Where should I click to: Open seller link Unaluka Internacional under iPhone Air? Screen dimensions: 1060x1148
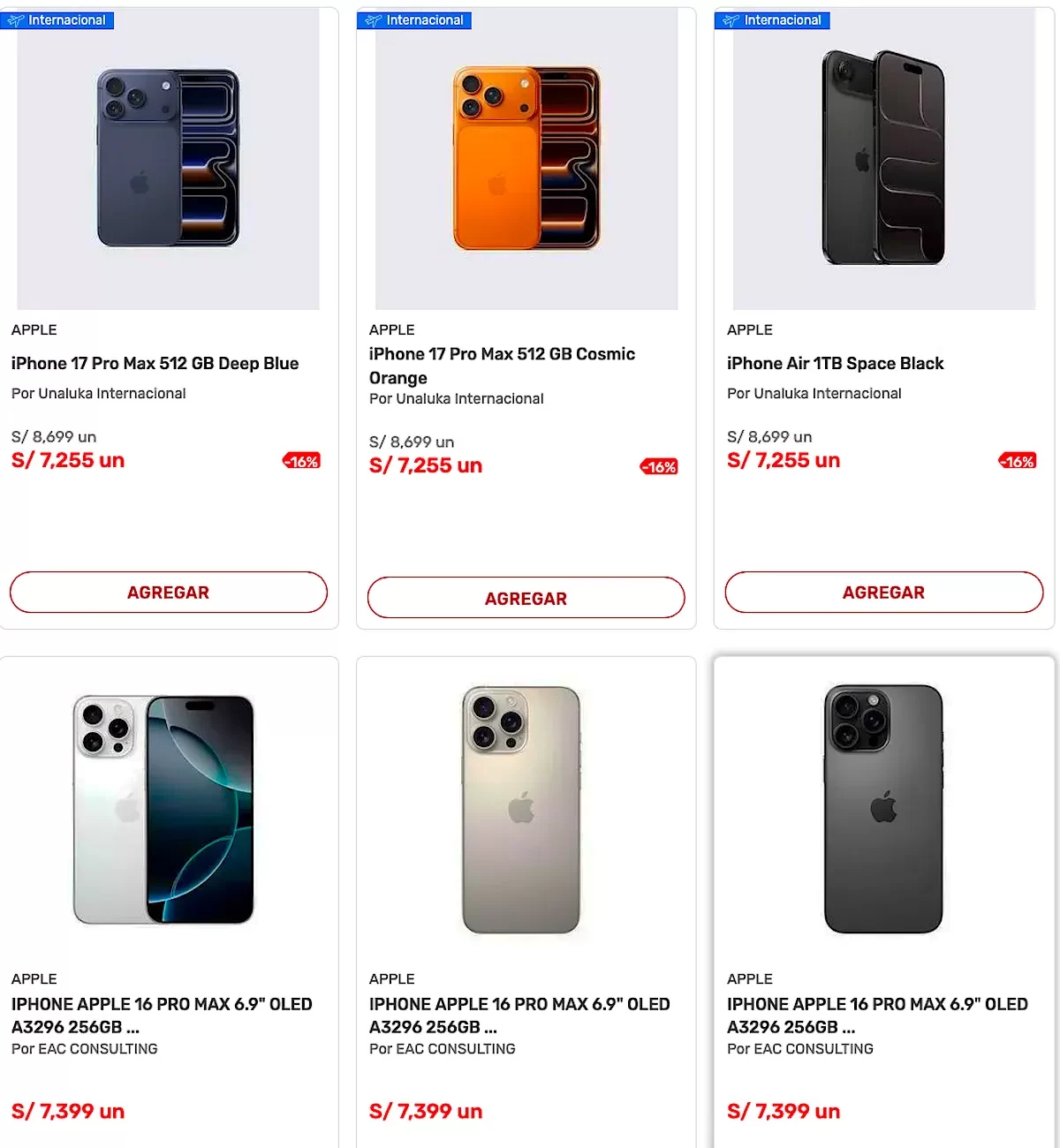pos(814,393)
